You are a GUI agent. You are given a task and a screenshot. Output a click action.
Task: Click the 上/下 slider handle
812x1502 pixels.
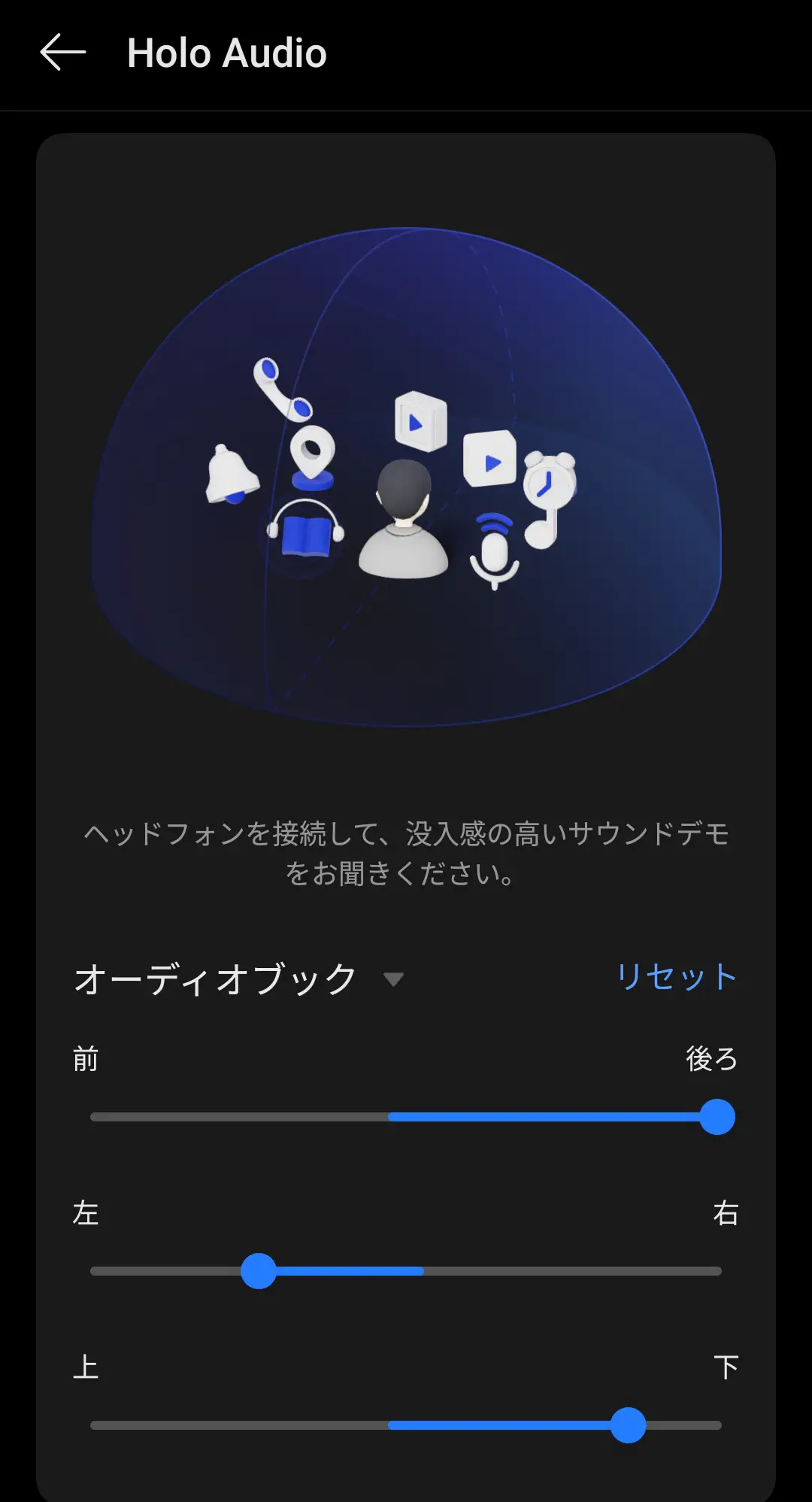[x=630, y=1424]
